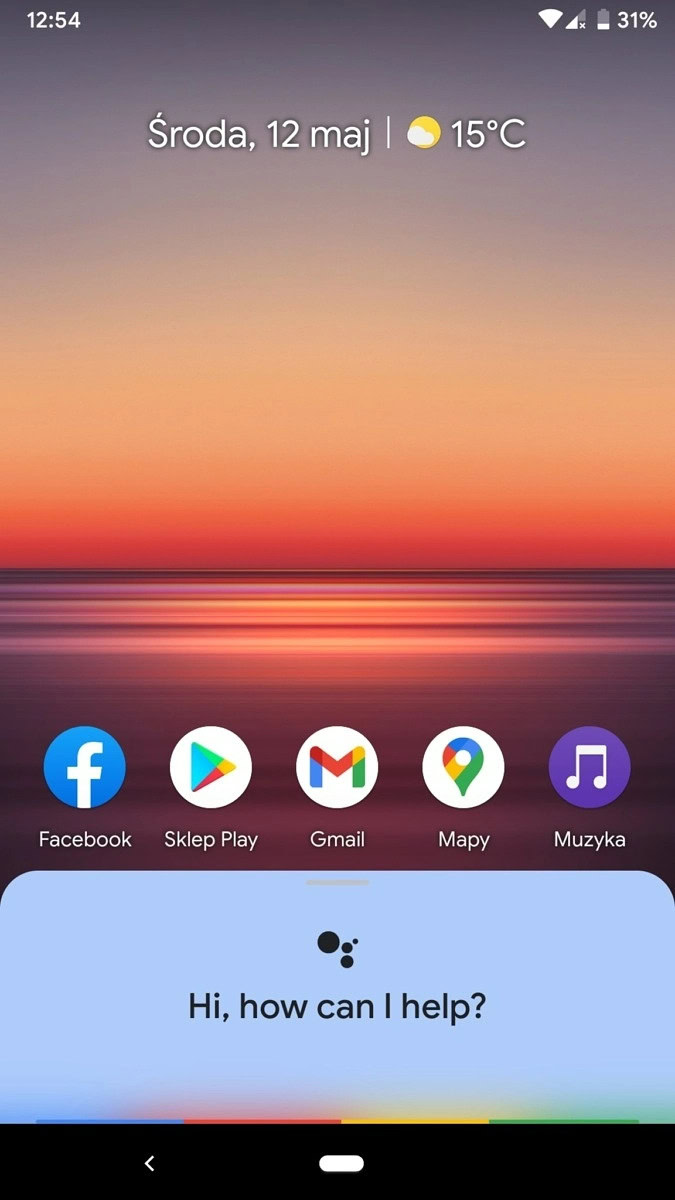Viewport: 675px width, 1200px height.
Task: Launch Sklep Play store
Action: 211,767
